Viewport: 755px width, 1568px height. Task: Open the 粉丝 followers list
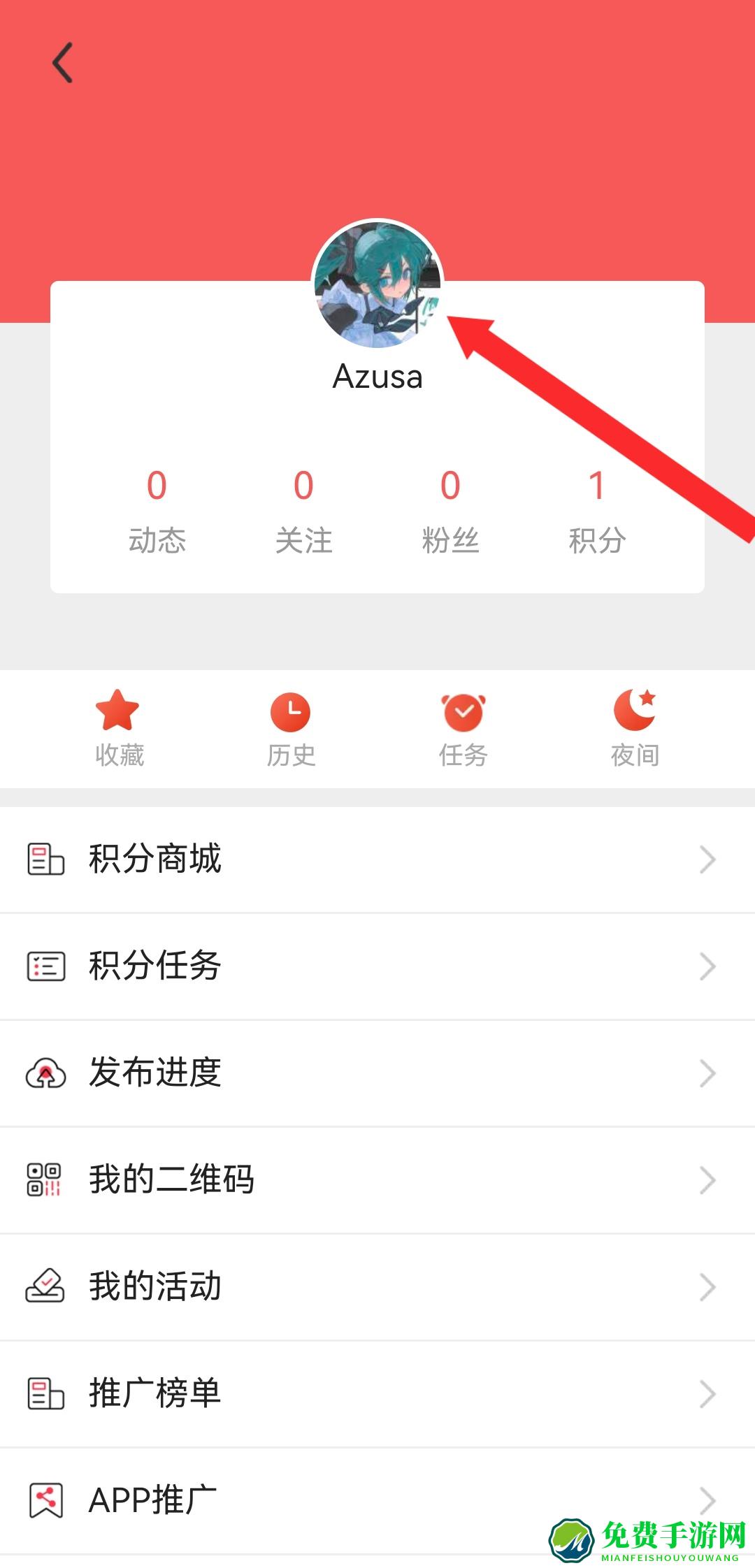point(450,511)
